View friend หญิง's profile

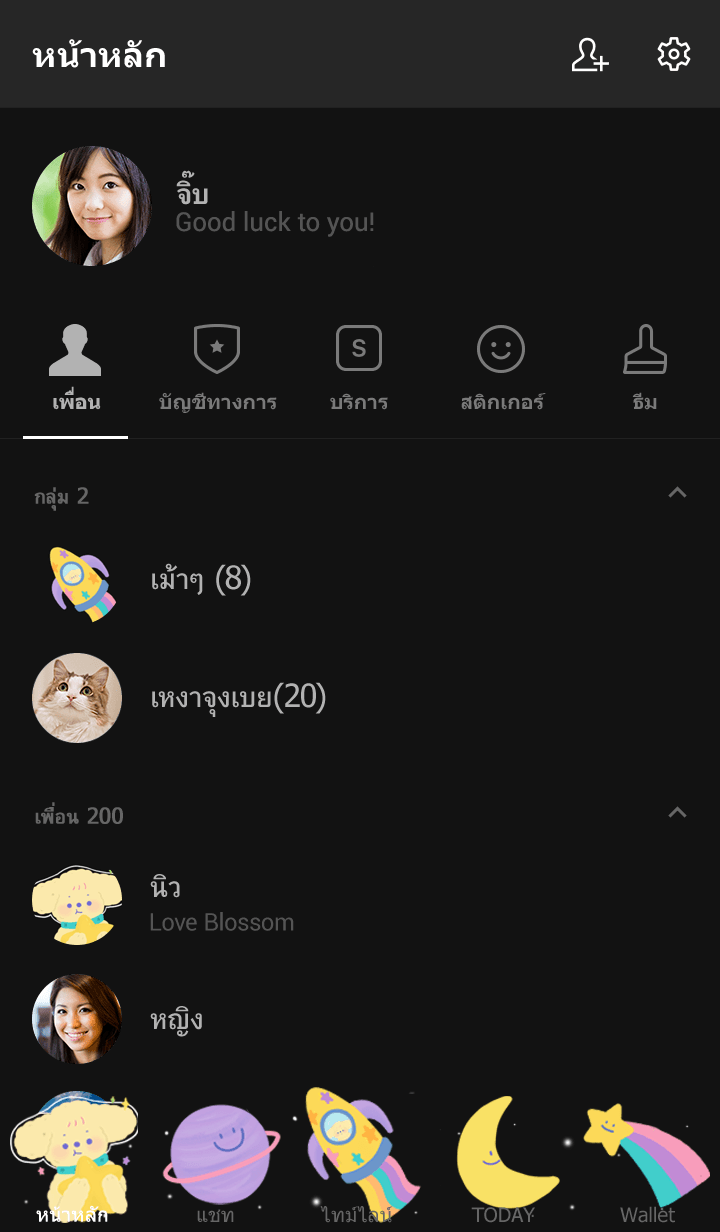(x=176, y=1019)
